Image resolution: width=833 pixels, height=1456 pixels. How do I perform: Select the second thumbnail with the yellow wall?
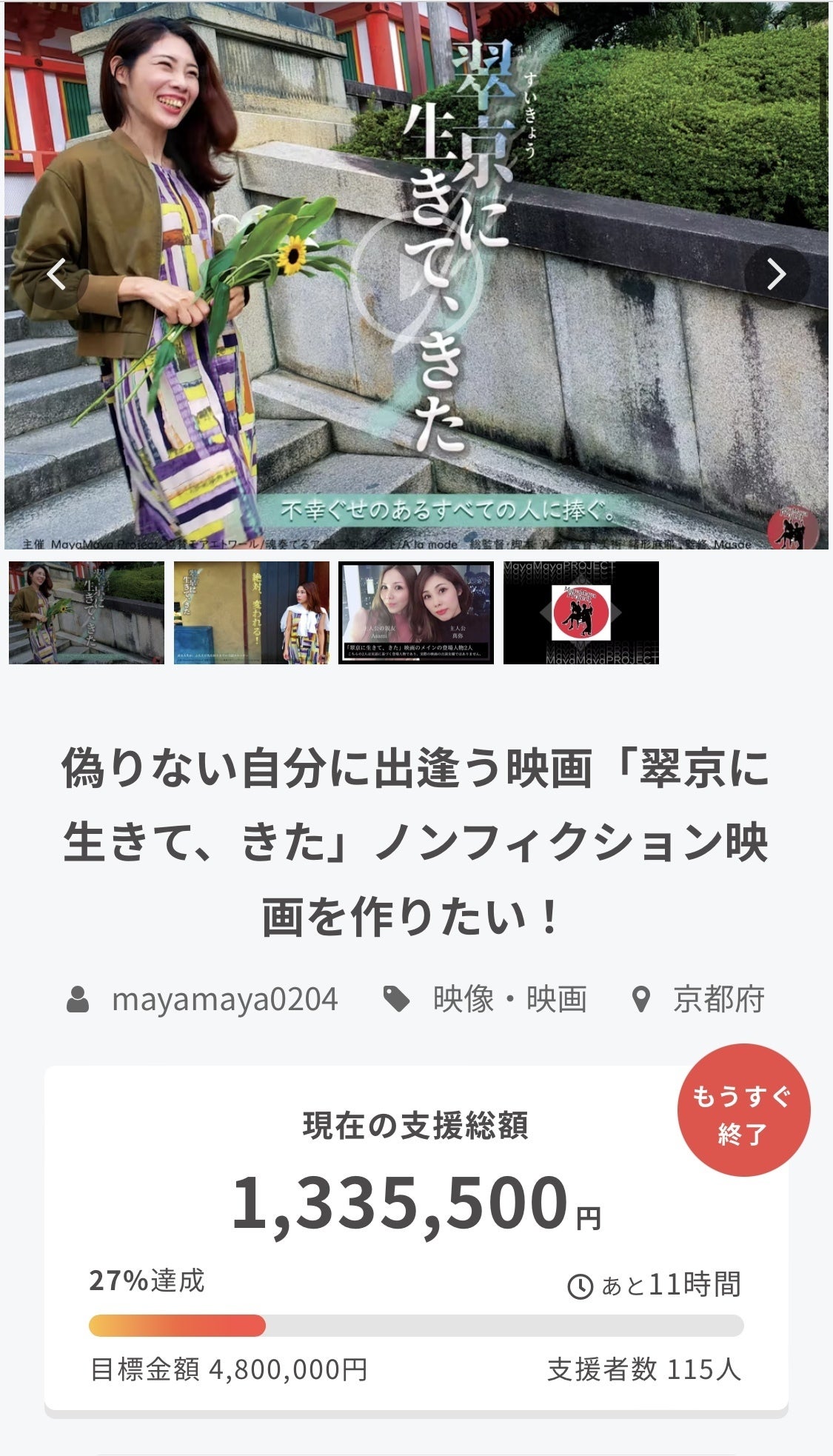point(252,613)
